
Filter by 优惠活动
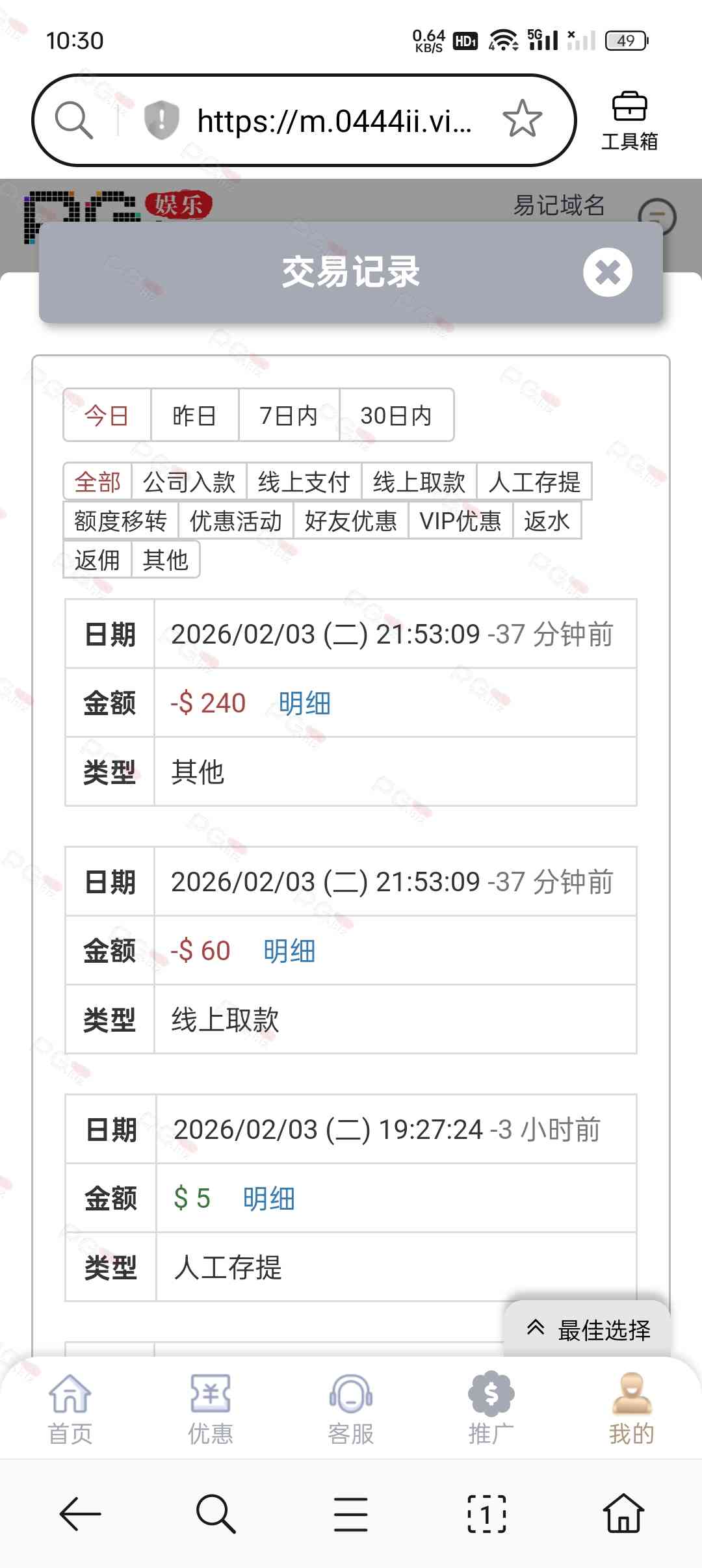[235, 521]
